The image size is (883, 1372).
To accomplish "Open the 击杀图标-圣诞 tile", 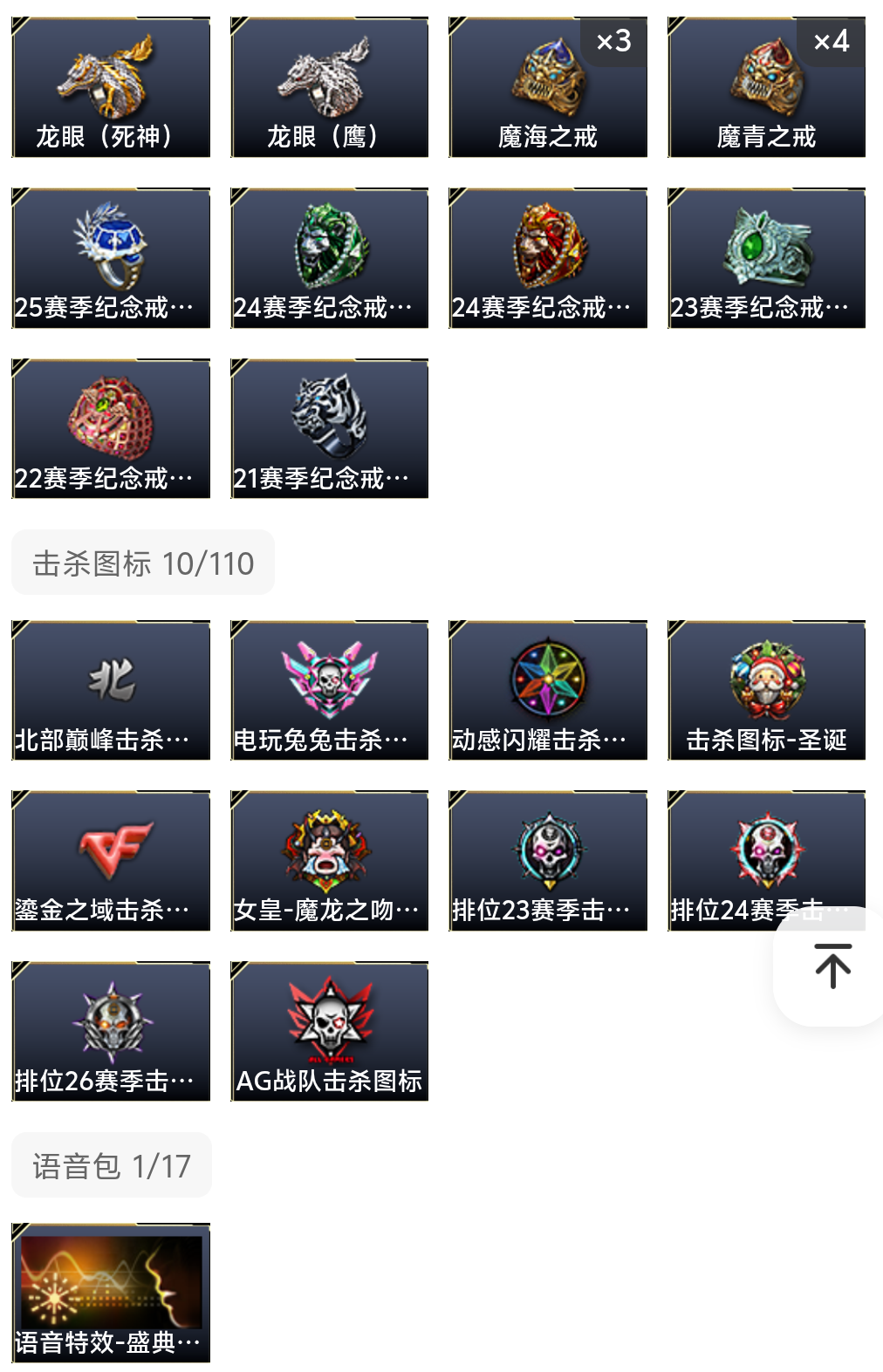I will tap(766, 690).
